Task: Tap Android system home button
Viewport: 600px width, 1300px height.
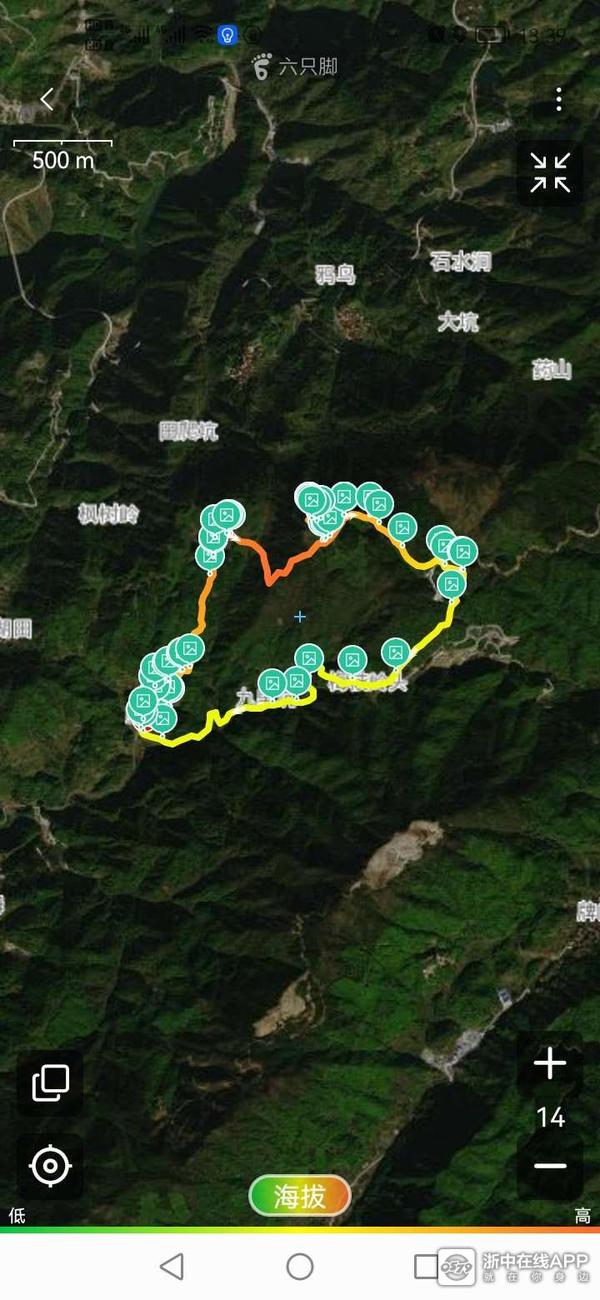Action: coord(300,1267)
